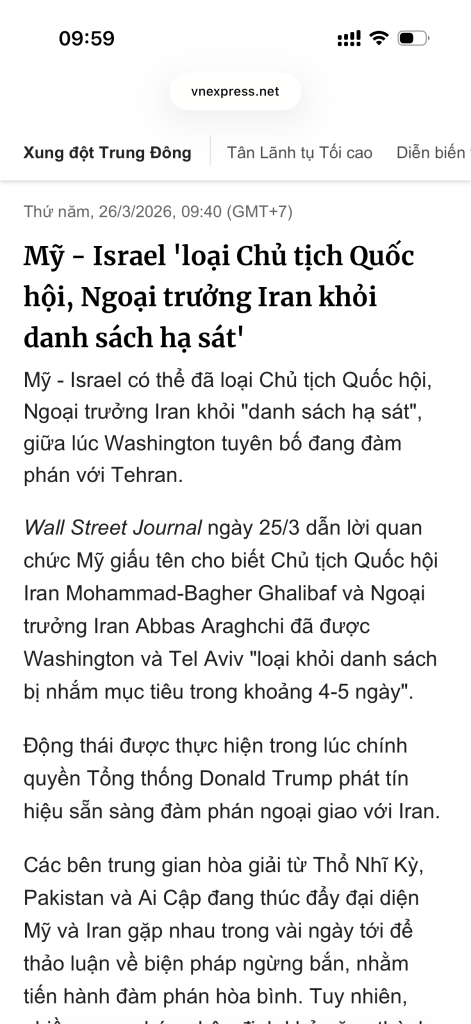Open the Xung đột Trung Đông topic
This screenshot has height=1024, width=471.
[x=107, y=153]
